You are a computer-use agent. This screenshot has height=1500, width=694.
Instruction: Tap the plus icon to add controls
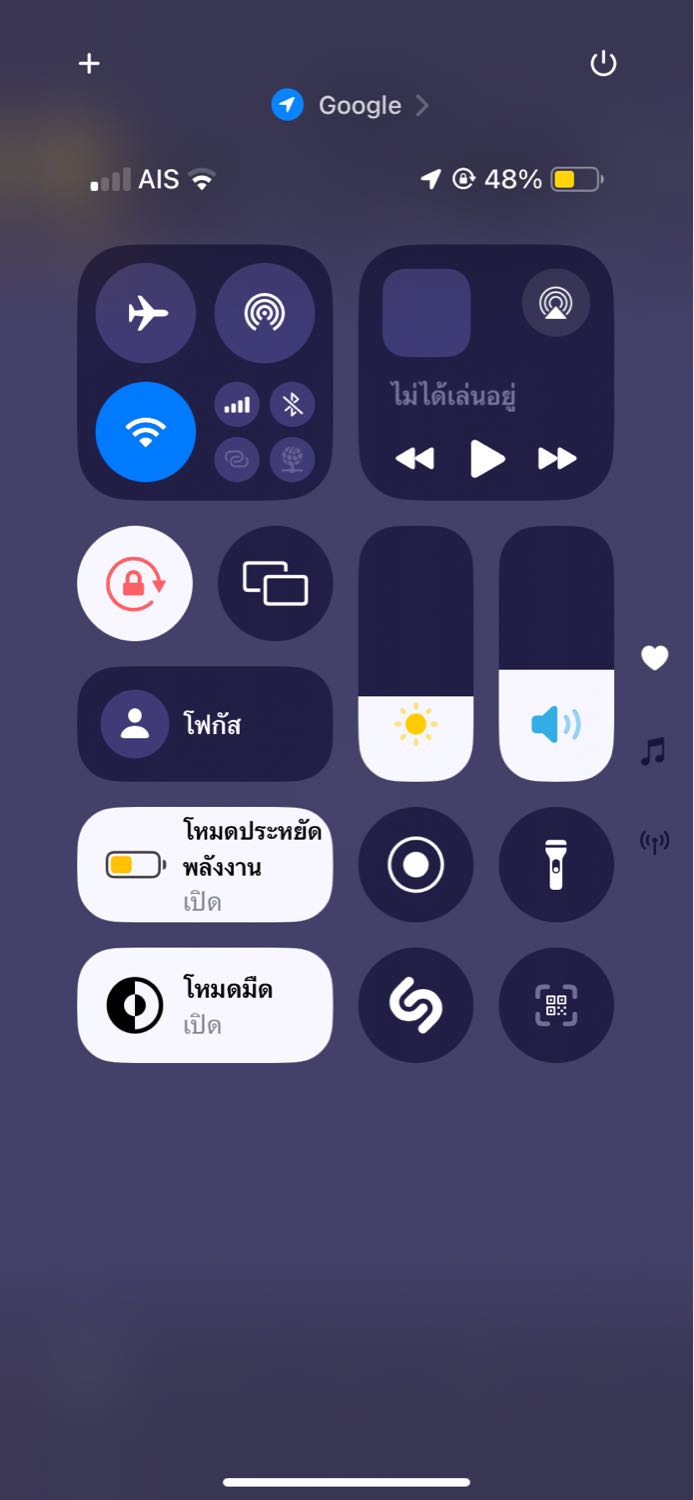89,63
